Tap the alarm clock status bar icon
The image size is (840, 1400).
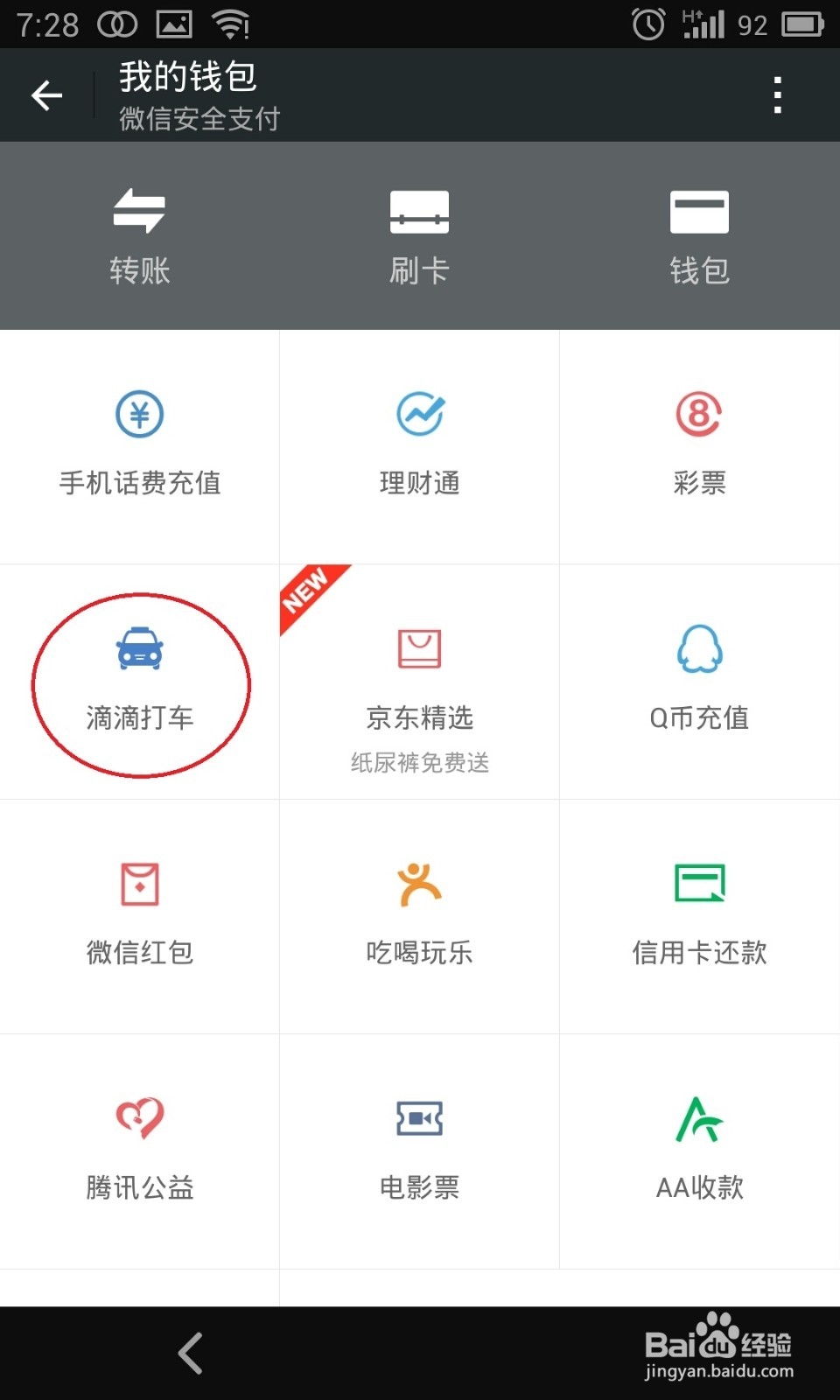tap(647, 23)
